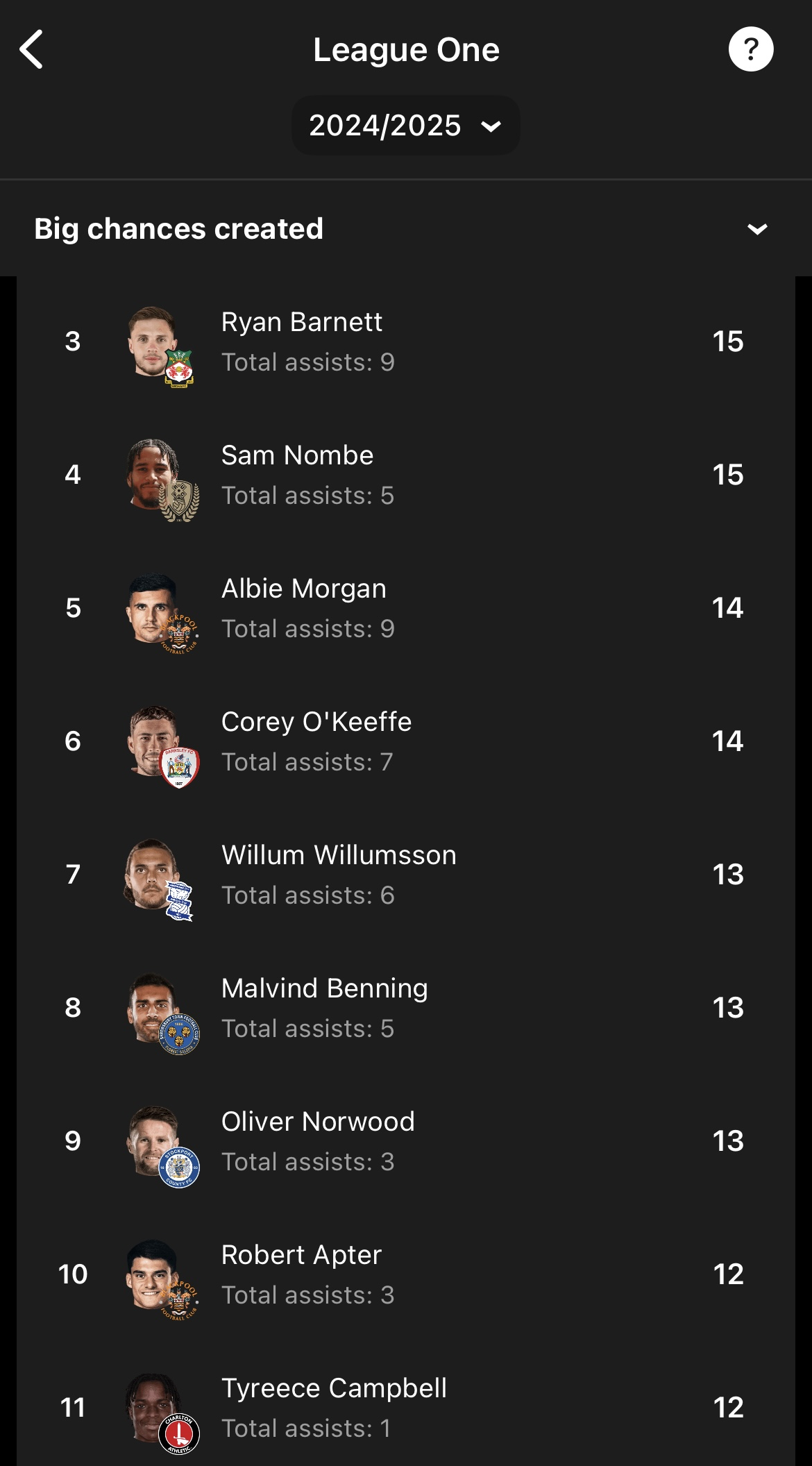
Task: View Malvind Benning's player details
Action: click(x=406, y=1008)
